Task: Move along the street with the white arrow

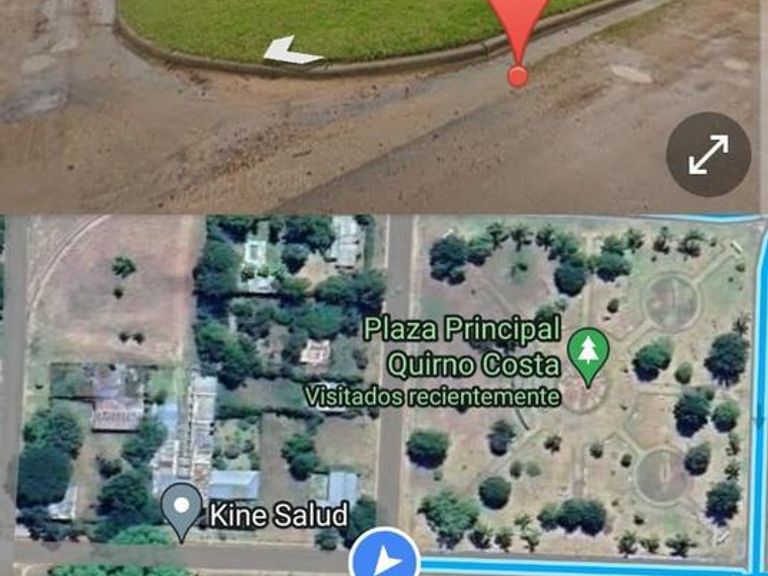Action: [x=290, y=50]
